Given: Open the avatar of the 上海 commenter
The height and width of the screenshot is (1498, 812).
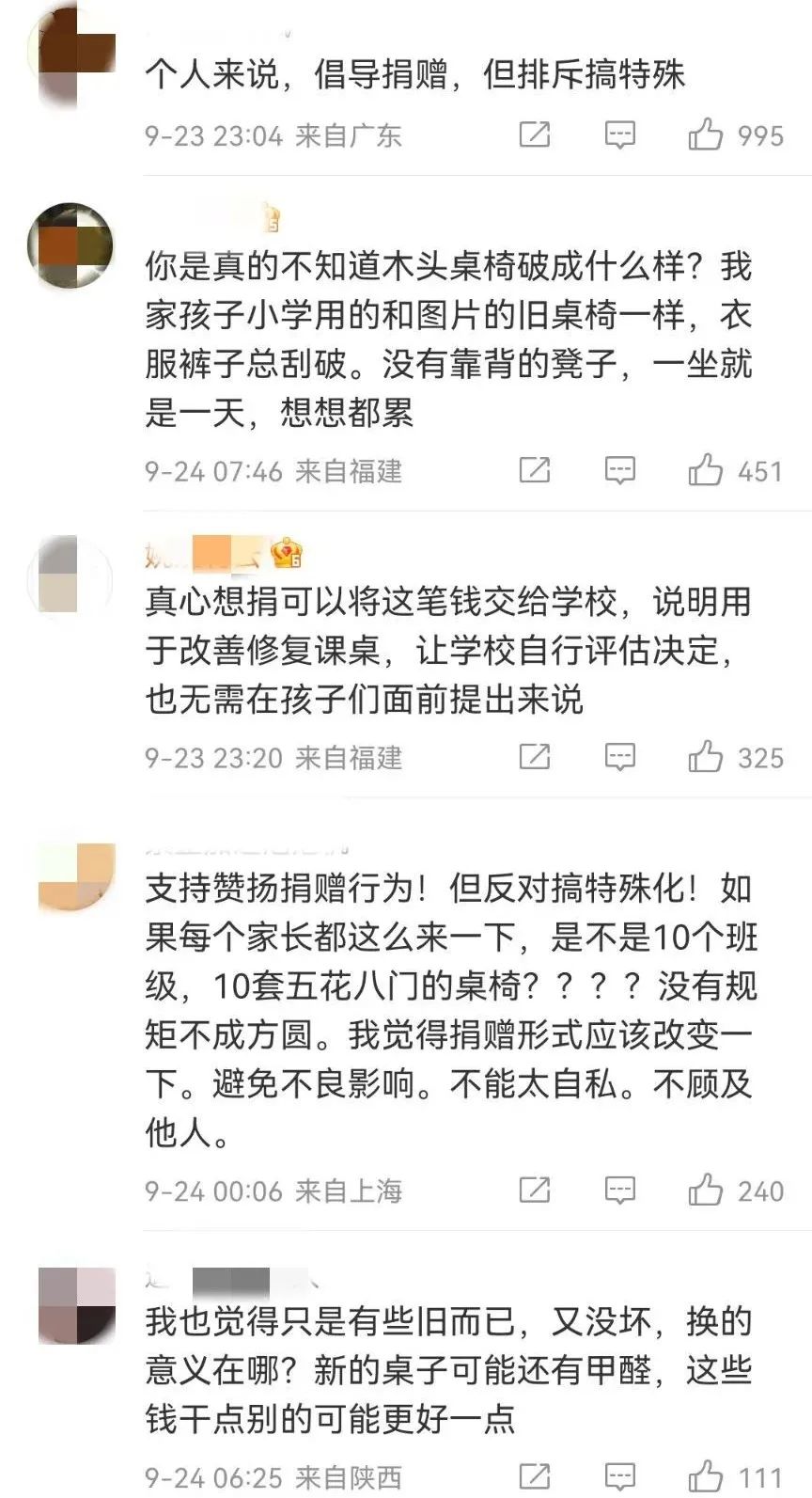Looking at the screenshot, I should click(76, 875).
